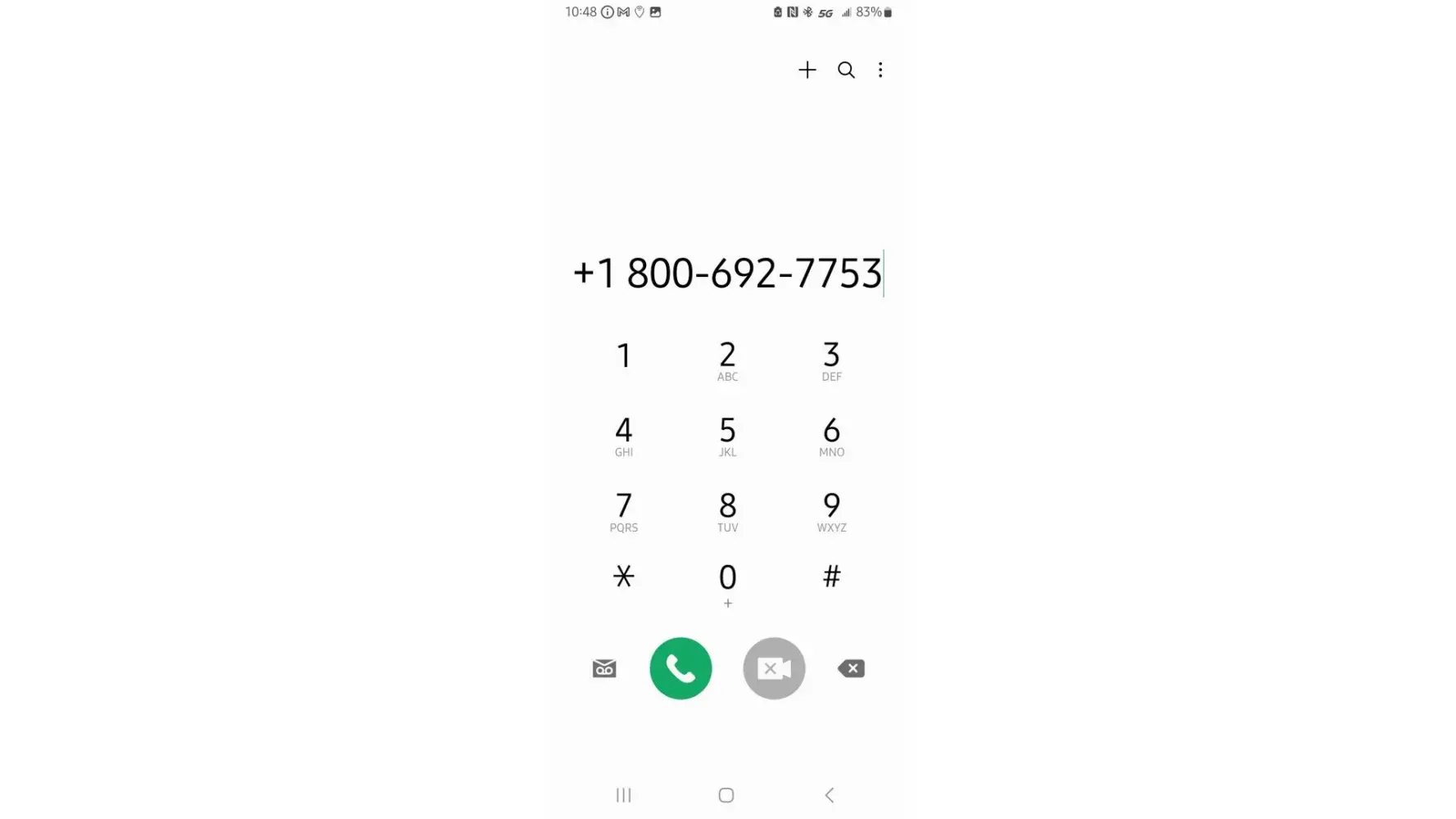Tap the 7 PQRS key
The height and width of the screenshot is (819, 1456).
624,511
